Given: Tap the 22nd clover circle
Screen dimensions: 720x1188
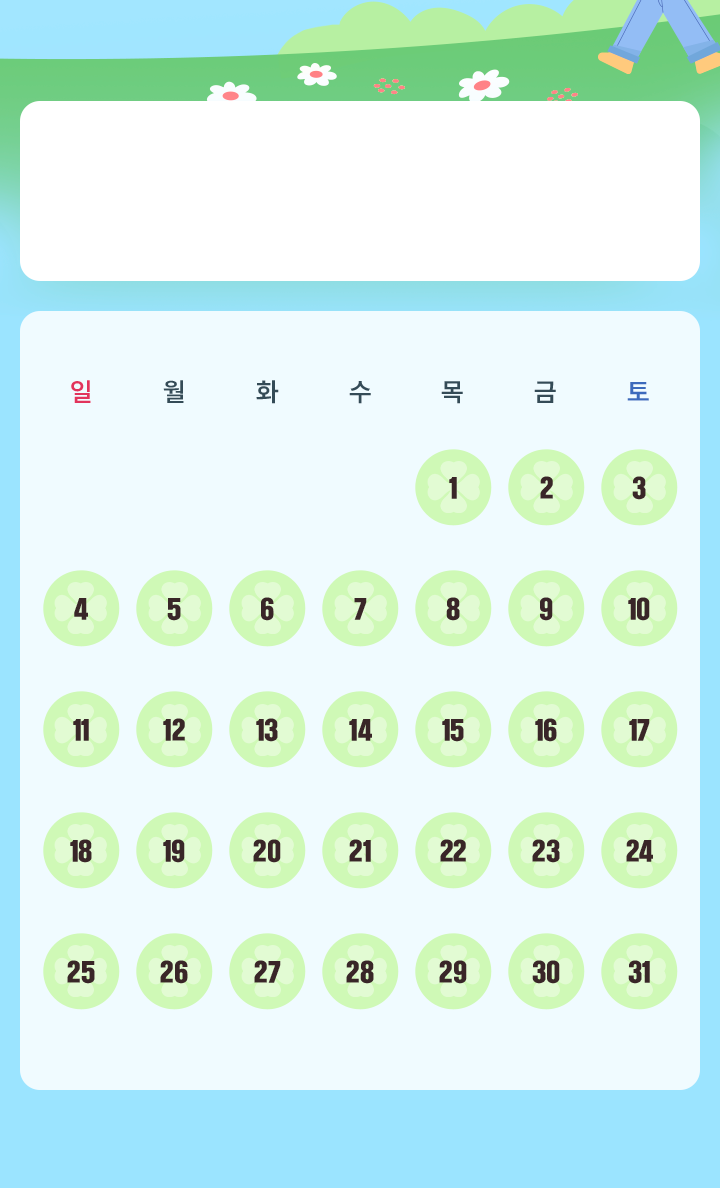Looking at the screenshot, I should 453,850.
